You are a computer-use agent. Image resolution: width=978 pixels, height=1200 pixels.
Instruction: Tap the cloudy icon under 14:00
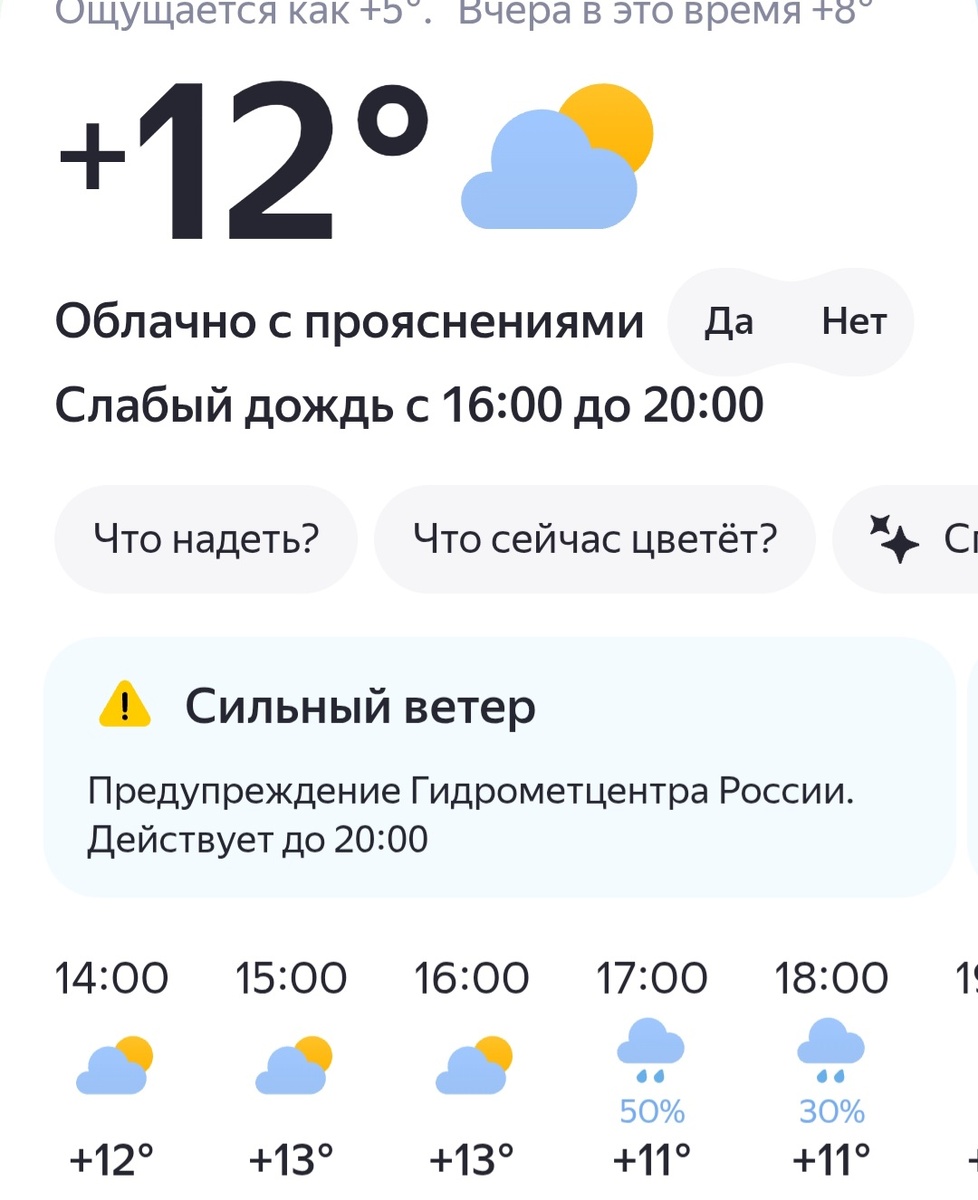(x=112, y=1063)
